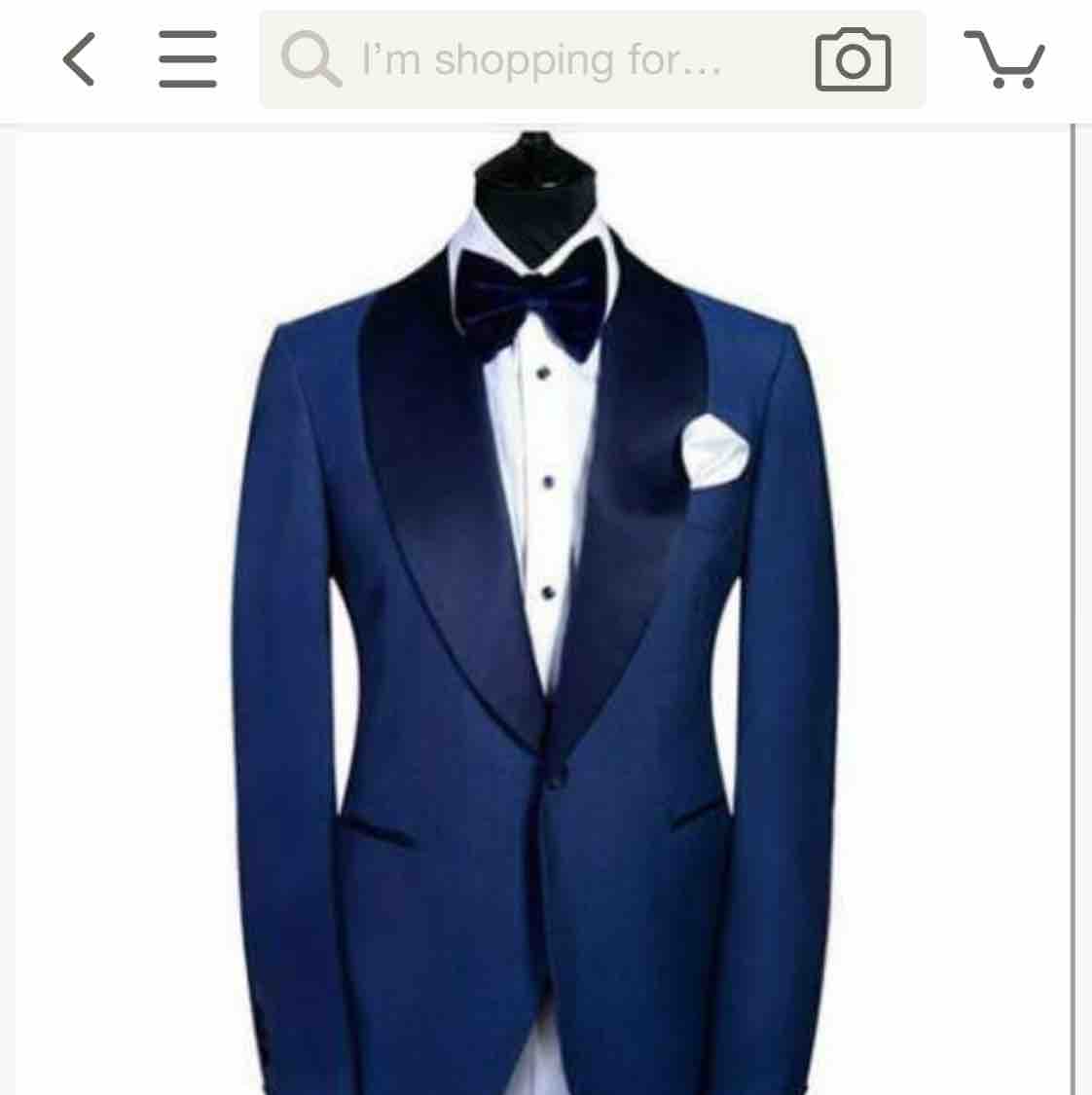Search by photo with camera icon
The image size is (1092, 1095).
pos(853,59)
